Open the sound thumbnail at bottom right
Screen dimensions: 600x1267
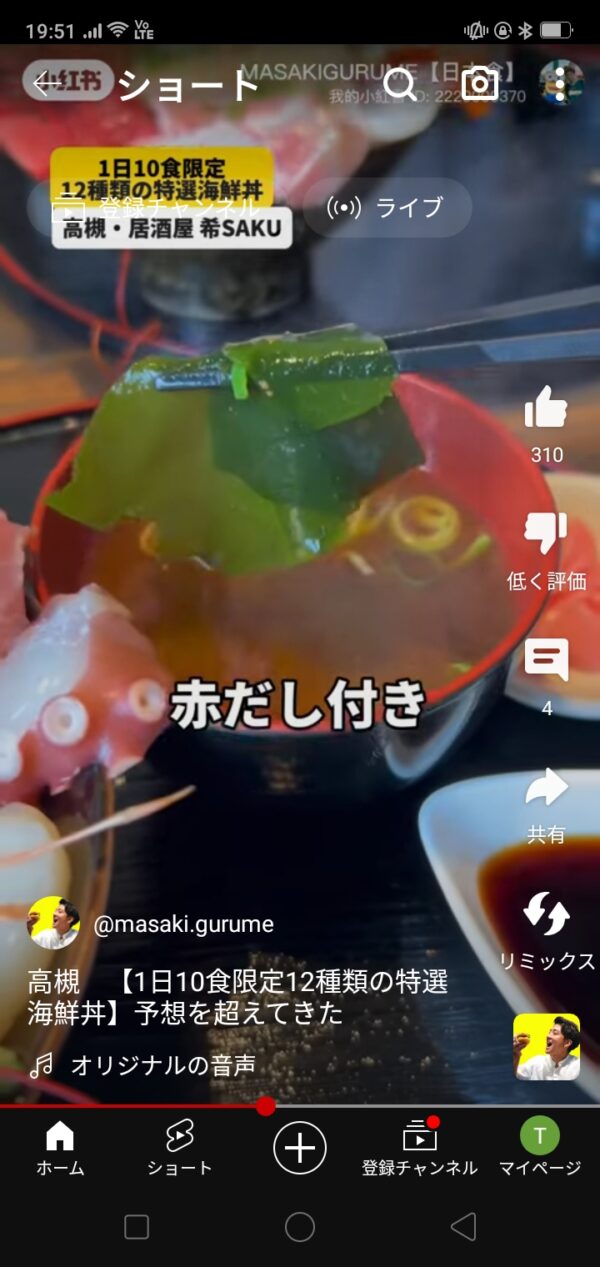click(546, 1047)
